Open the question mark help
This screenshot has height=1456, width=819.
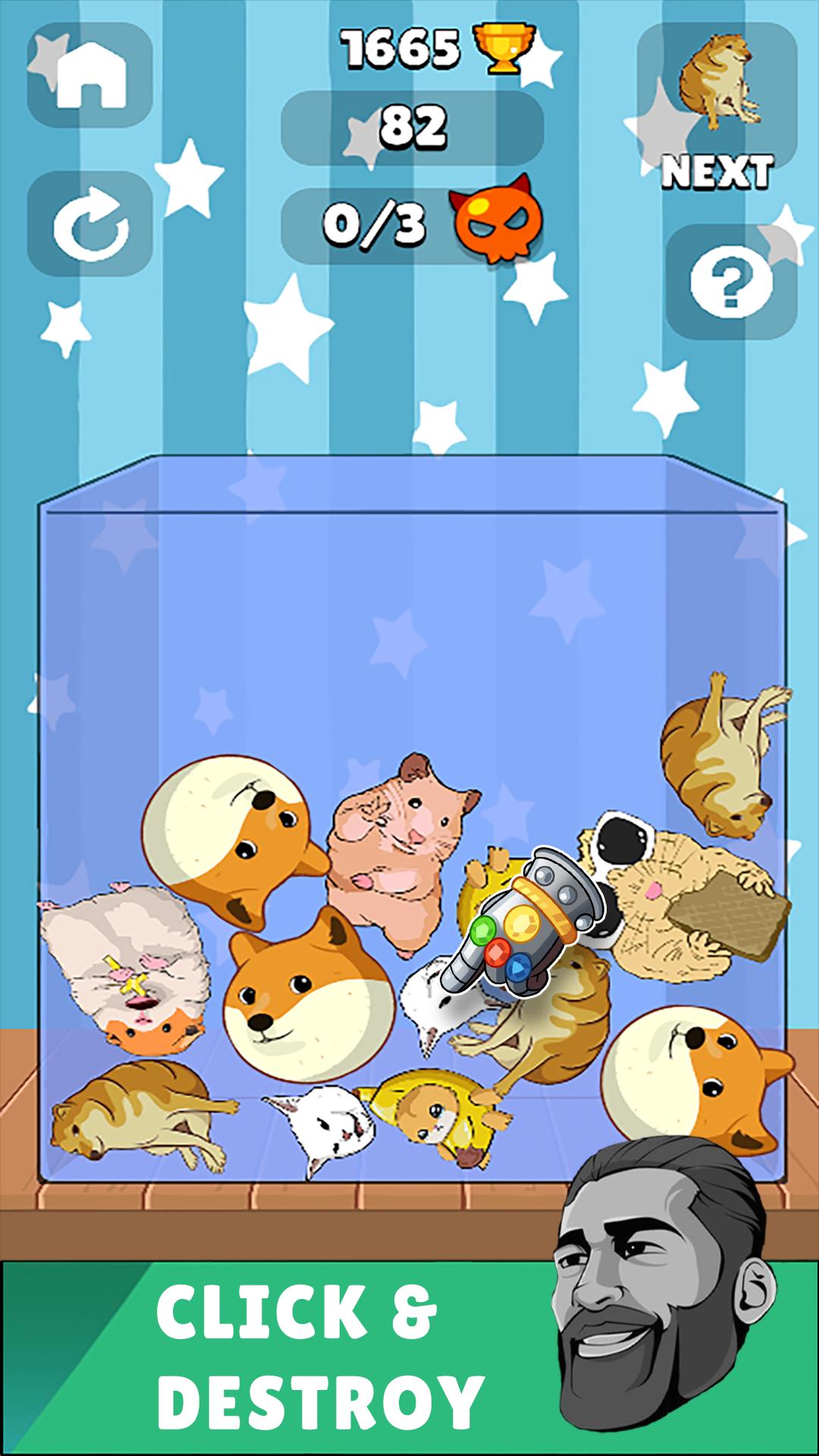(x=731, y=282)
